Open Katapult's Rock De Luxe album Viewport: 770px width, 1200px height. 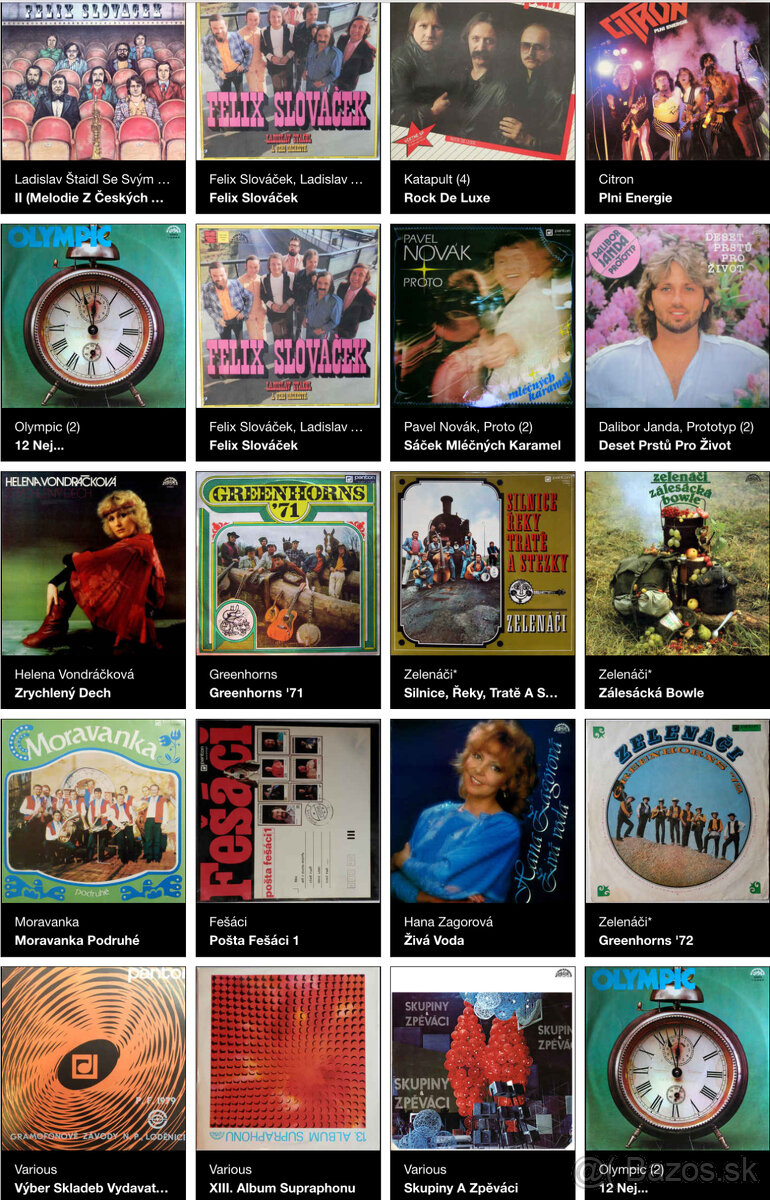482,82
